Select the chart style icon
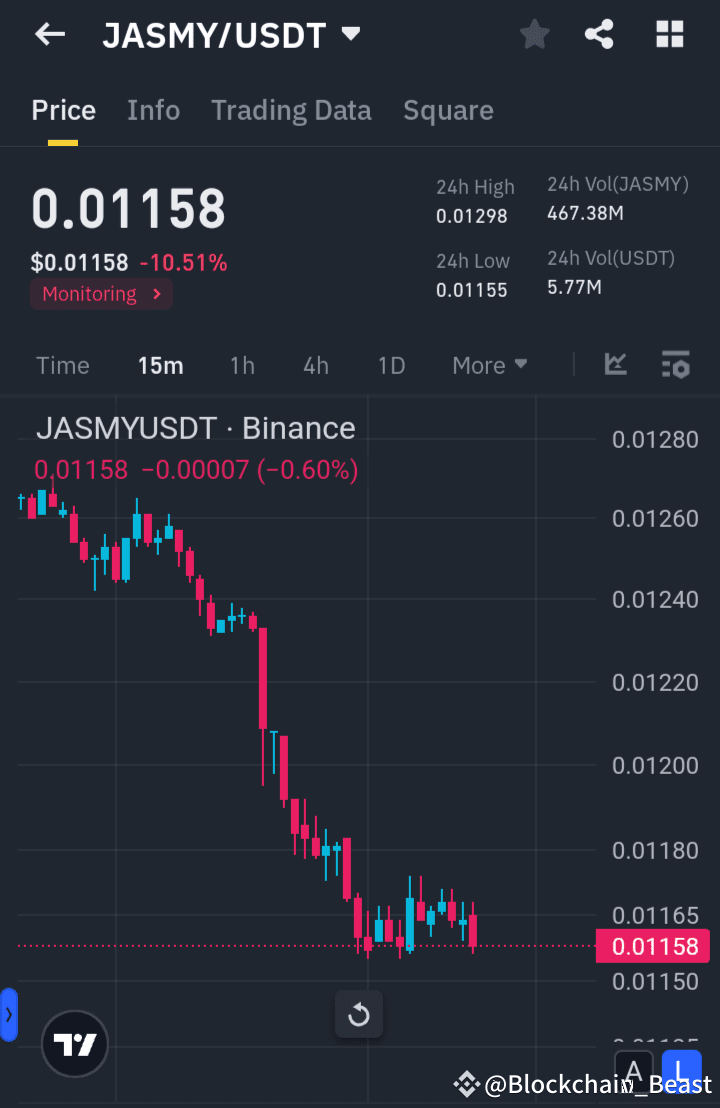This screenshot has height=1108, width=720. click(615, 365)
